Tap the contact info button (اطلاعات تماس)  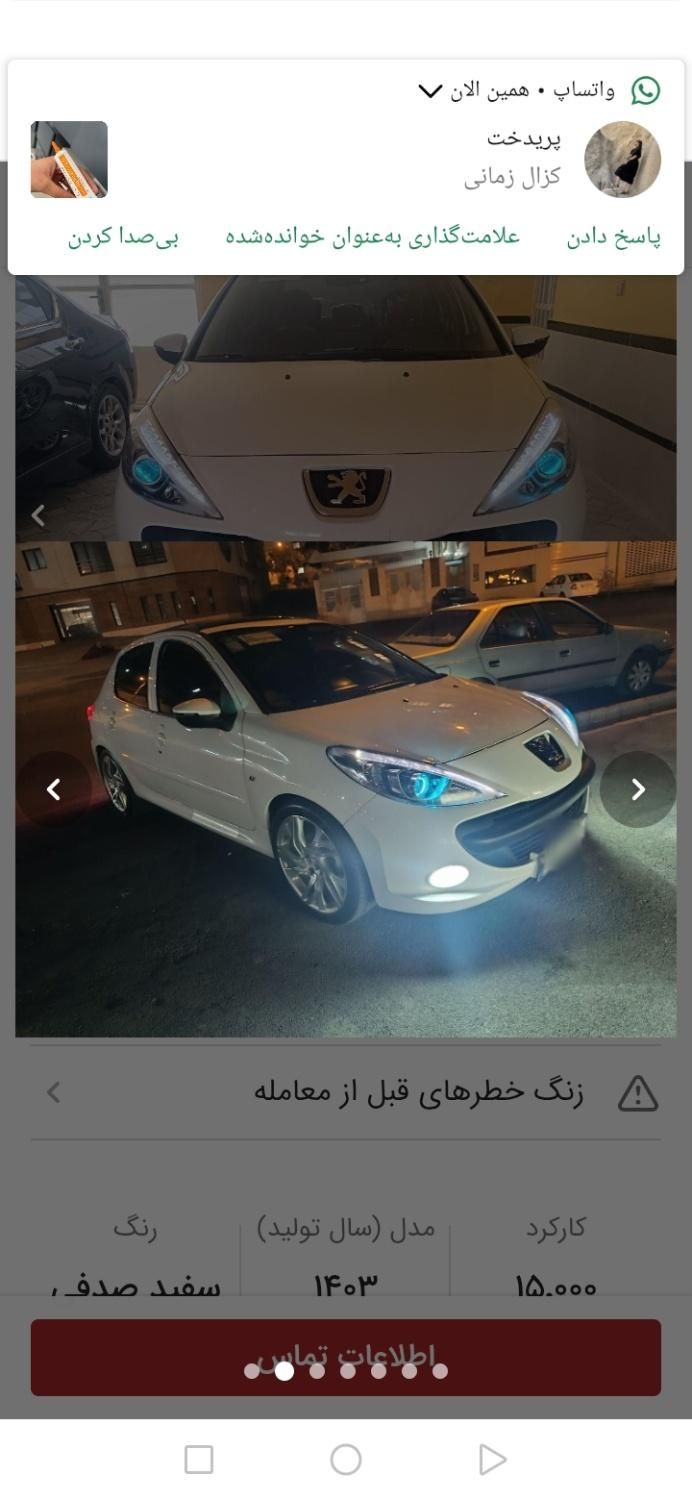point(345,1357)
